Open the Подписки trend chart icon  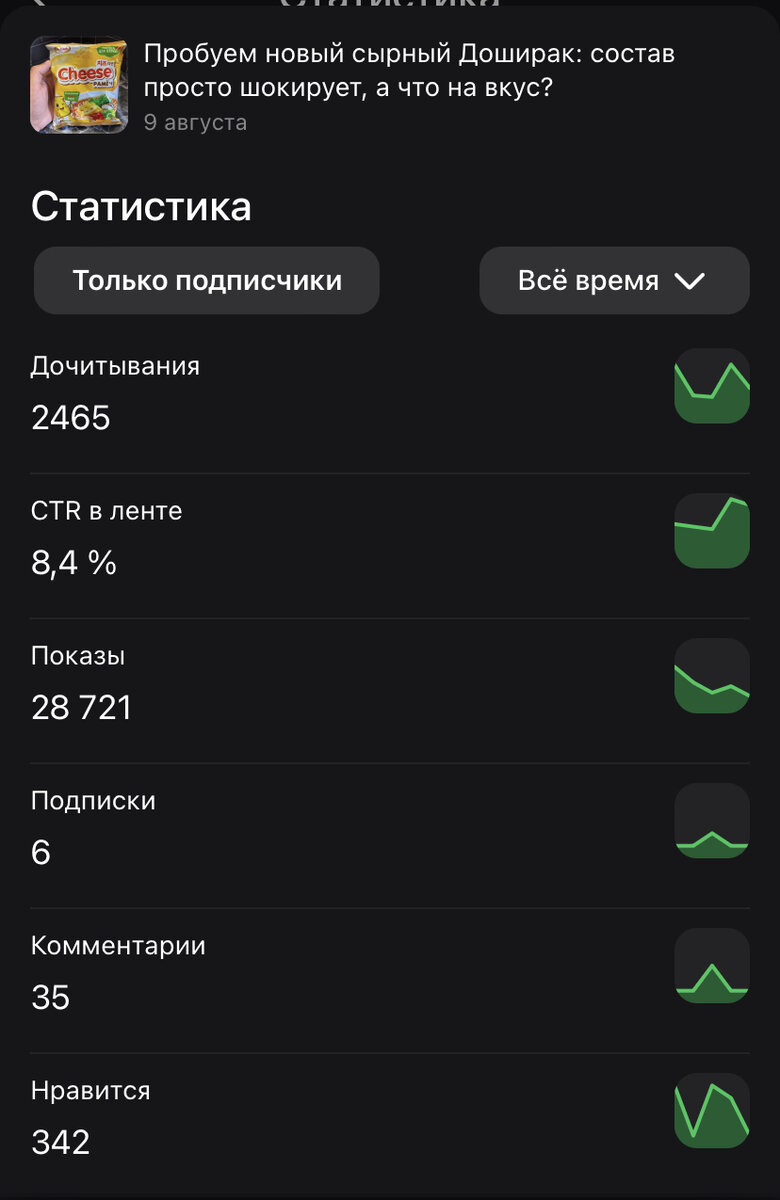(x=711, y=822)
